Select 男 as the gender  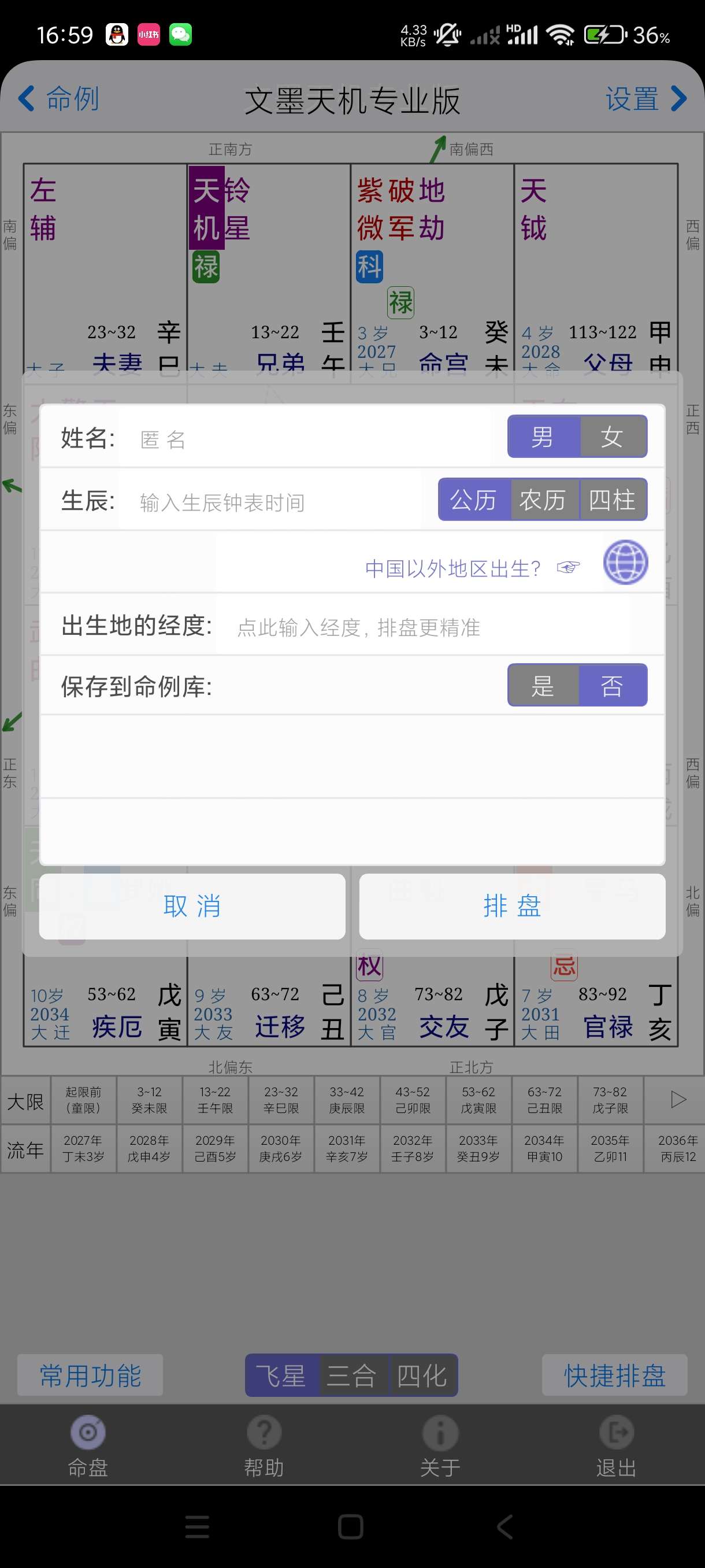click(543, 437)
